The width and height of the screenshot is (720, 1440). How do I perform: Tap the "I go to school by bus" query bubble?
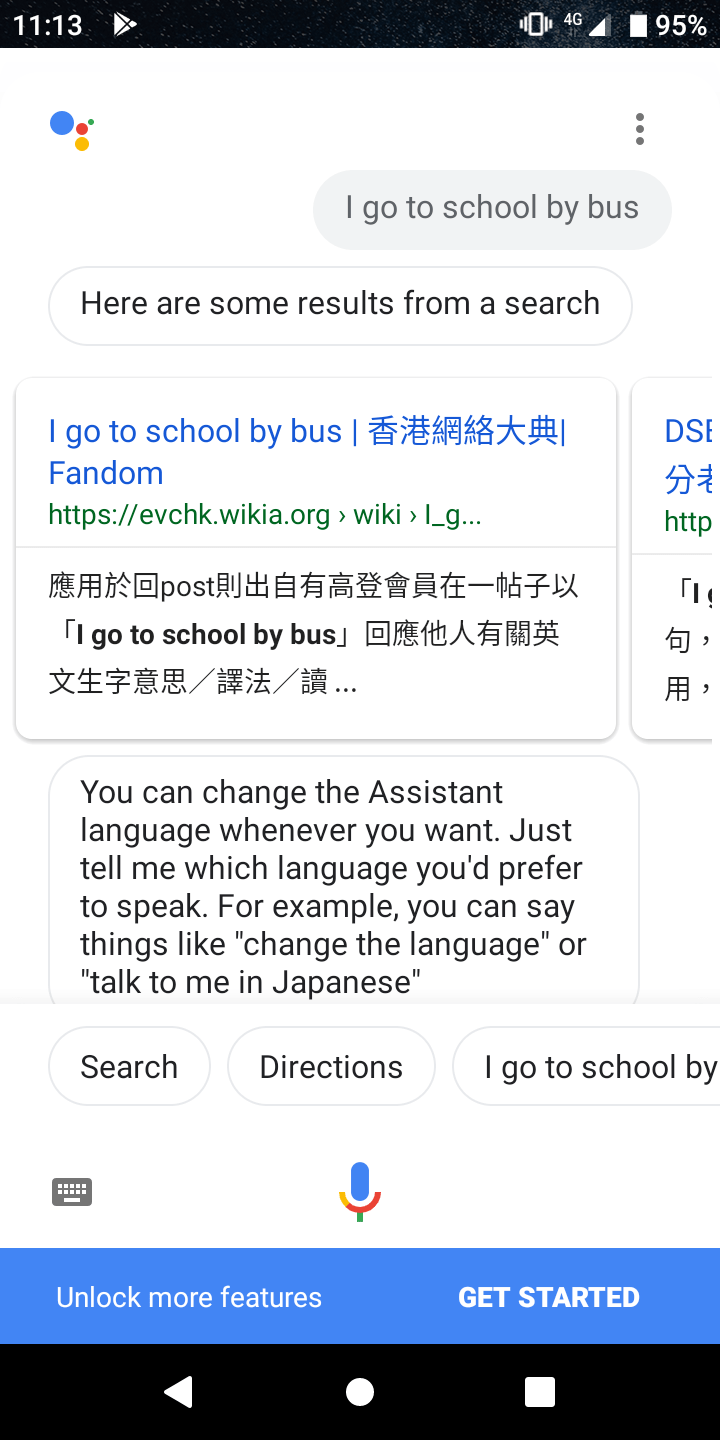coord(492,208)
